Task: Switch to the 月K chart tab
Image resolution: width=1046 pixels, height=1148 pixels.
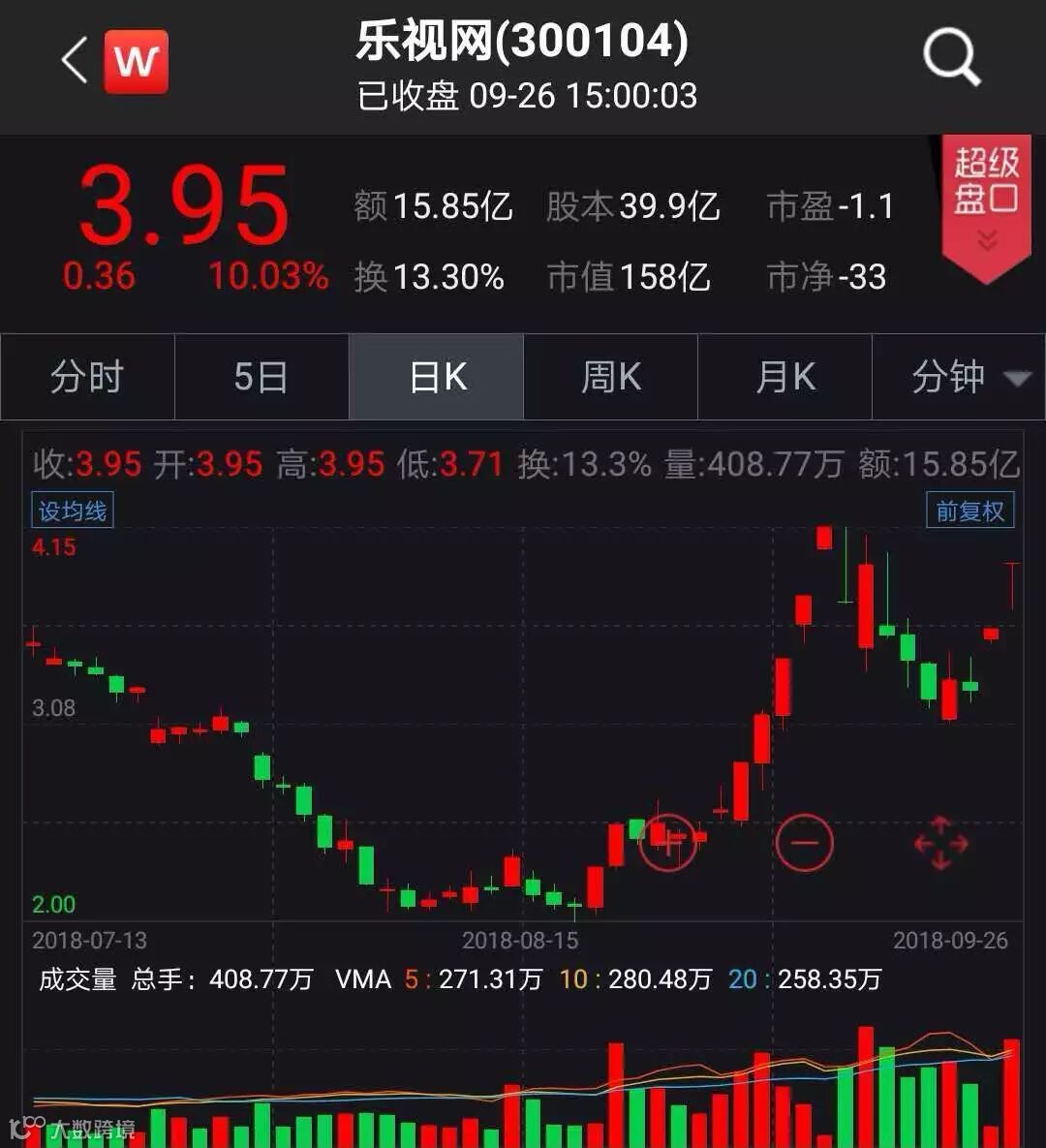Action: tap(784, 377)
